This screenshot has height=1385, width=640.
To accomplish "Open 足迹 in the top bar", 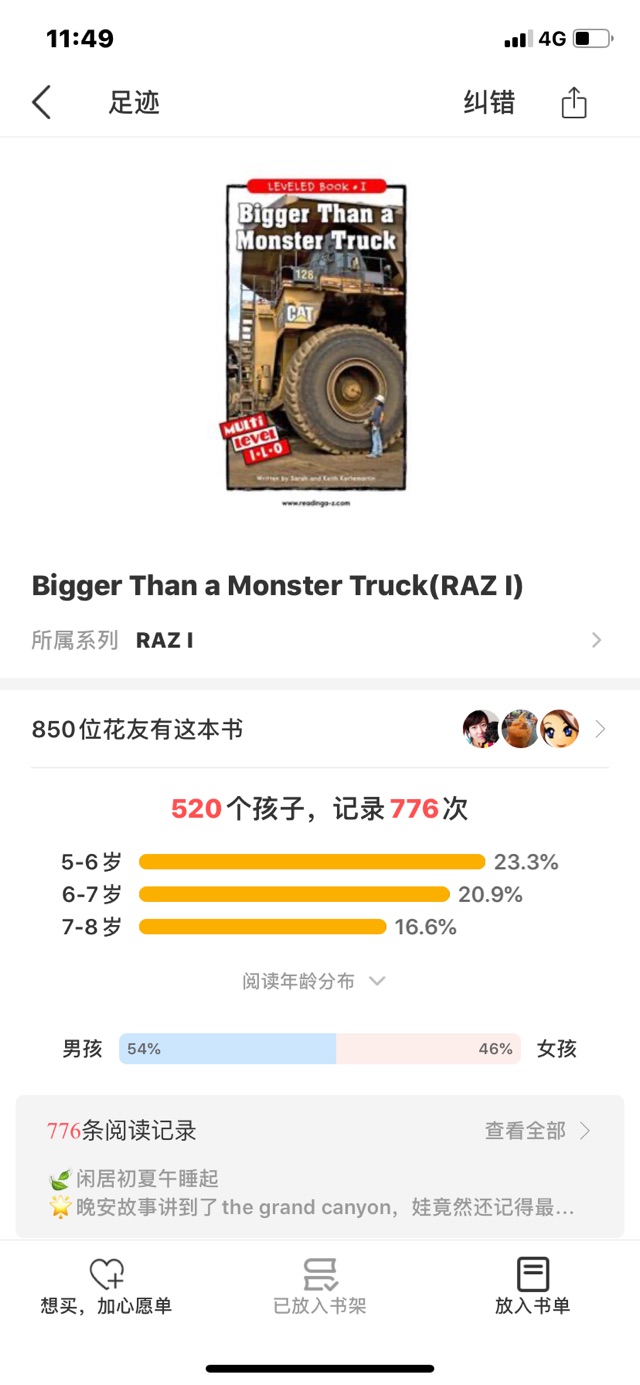I will [x=134, y=102].
